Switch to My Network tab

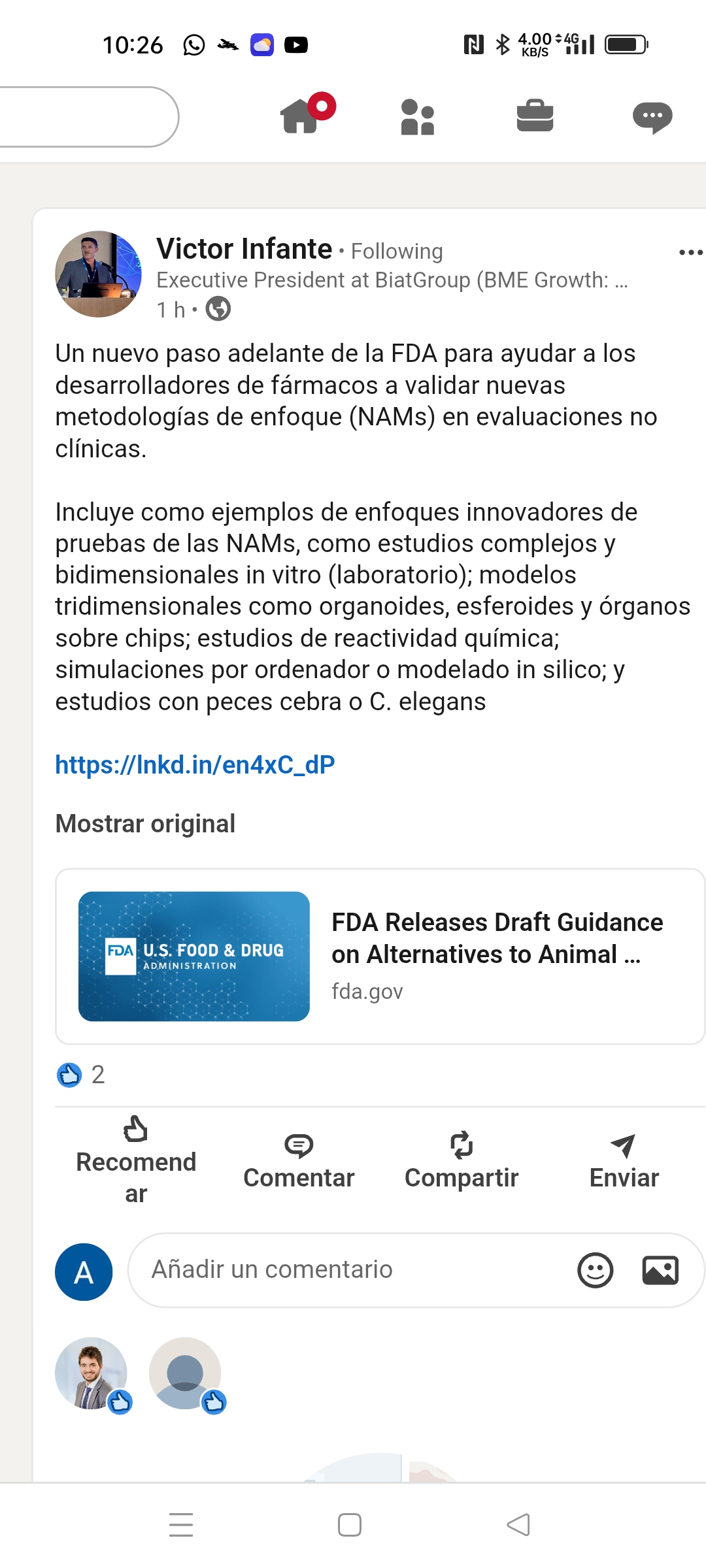418,117
